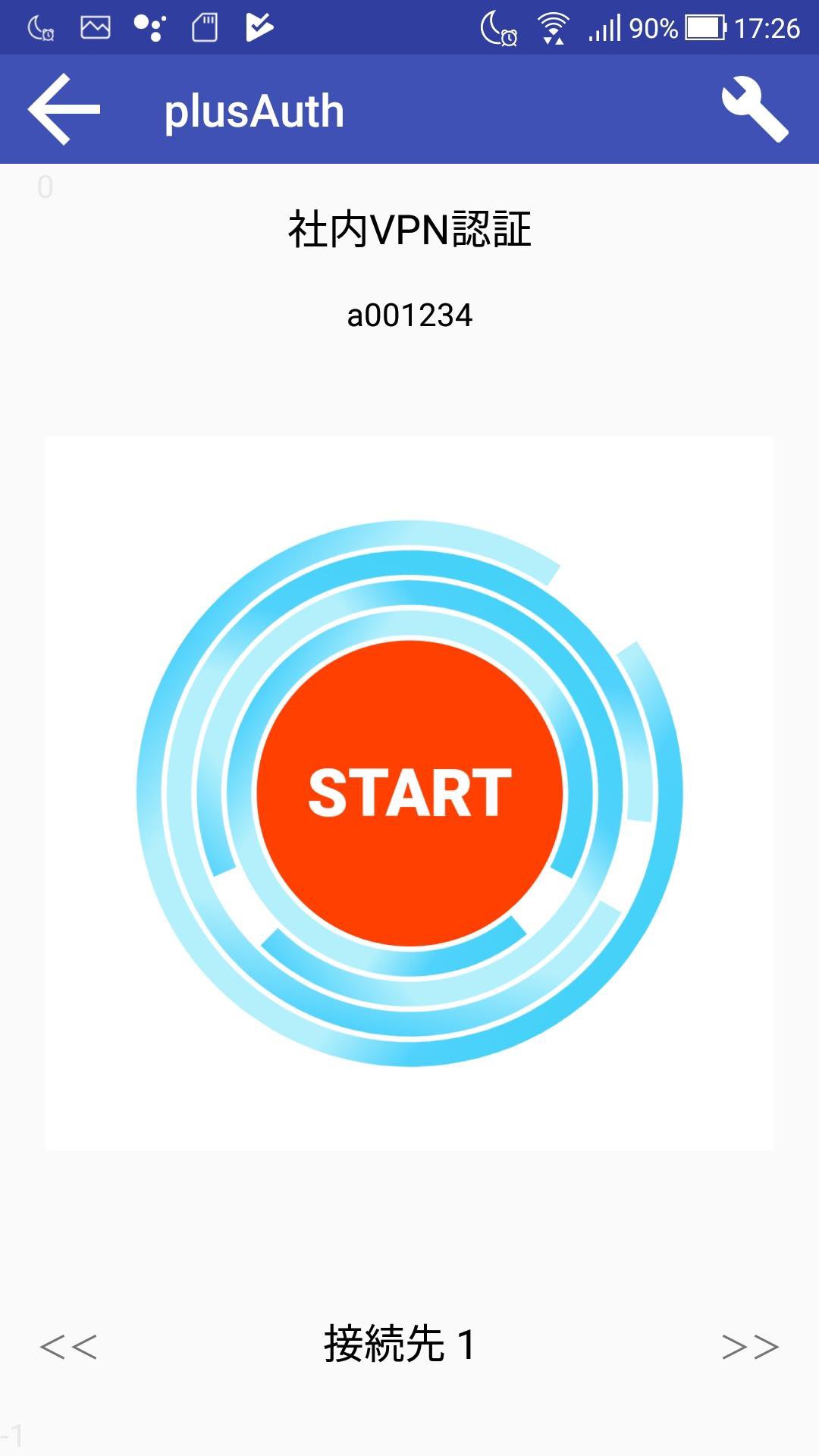Image resolution: width=819 pixels, height=1456 pixels.
Task: Open settings with the wrench icon
Action: click(x=755, y=110)
